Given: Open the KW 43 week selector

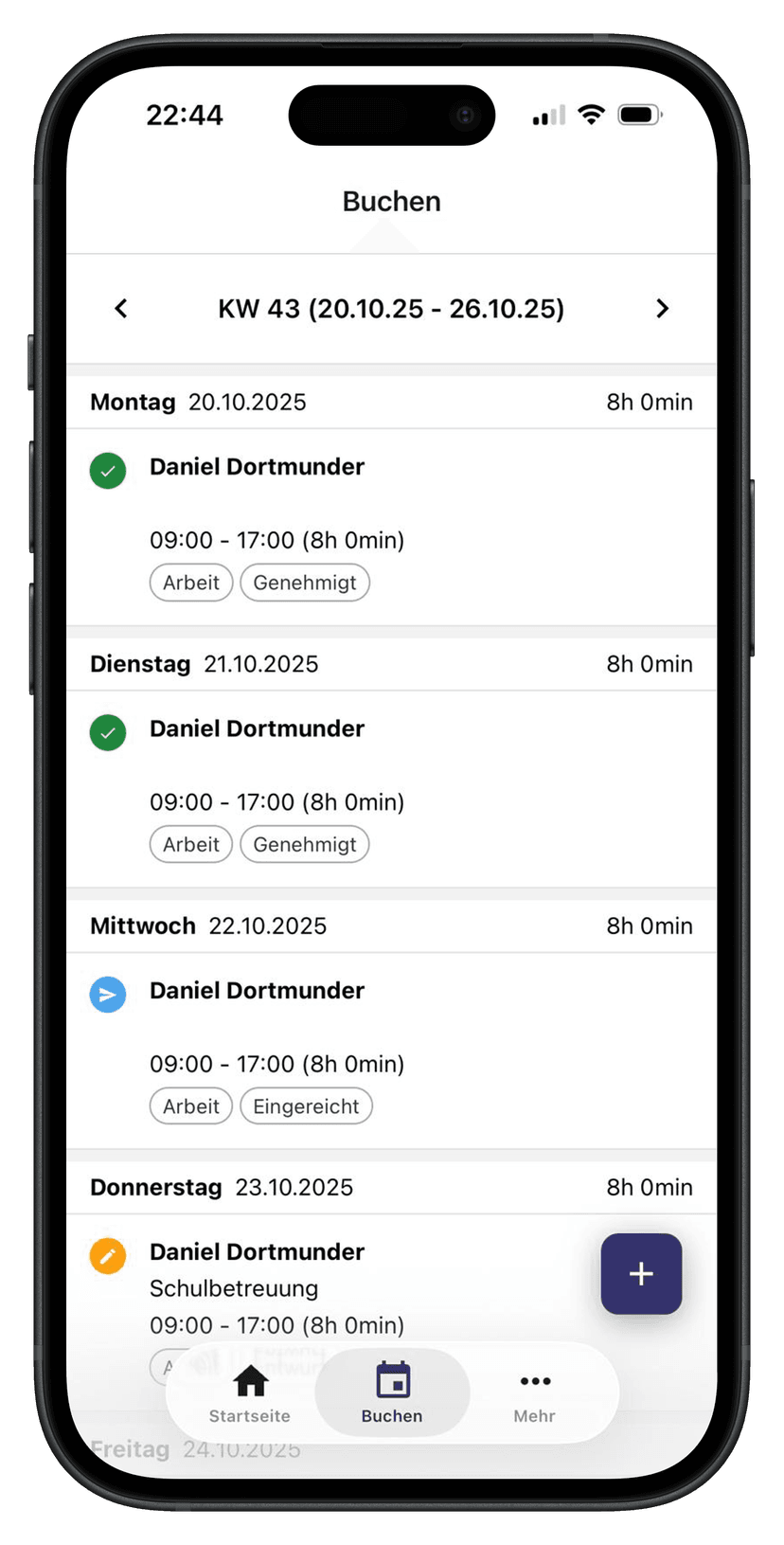Looking at the screenshot, I should click(x=392, y=309).
